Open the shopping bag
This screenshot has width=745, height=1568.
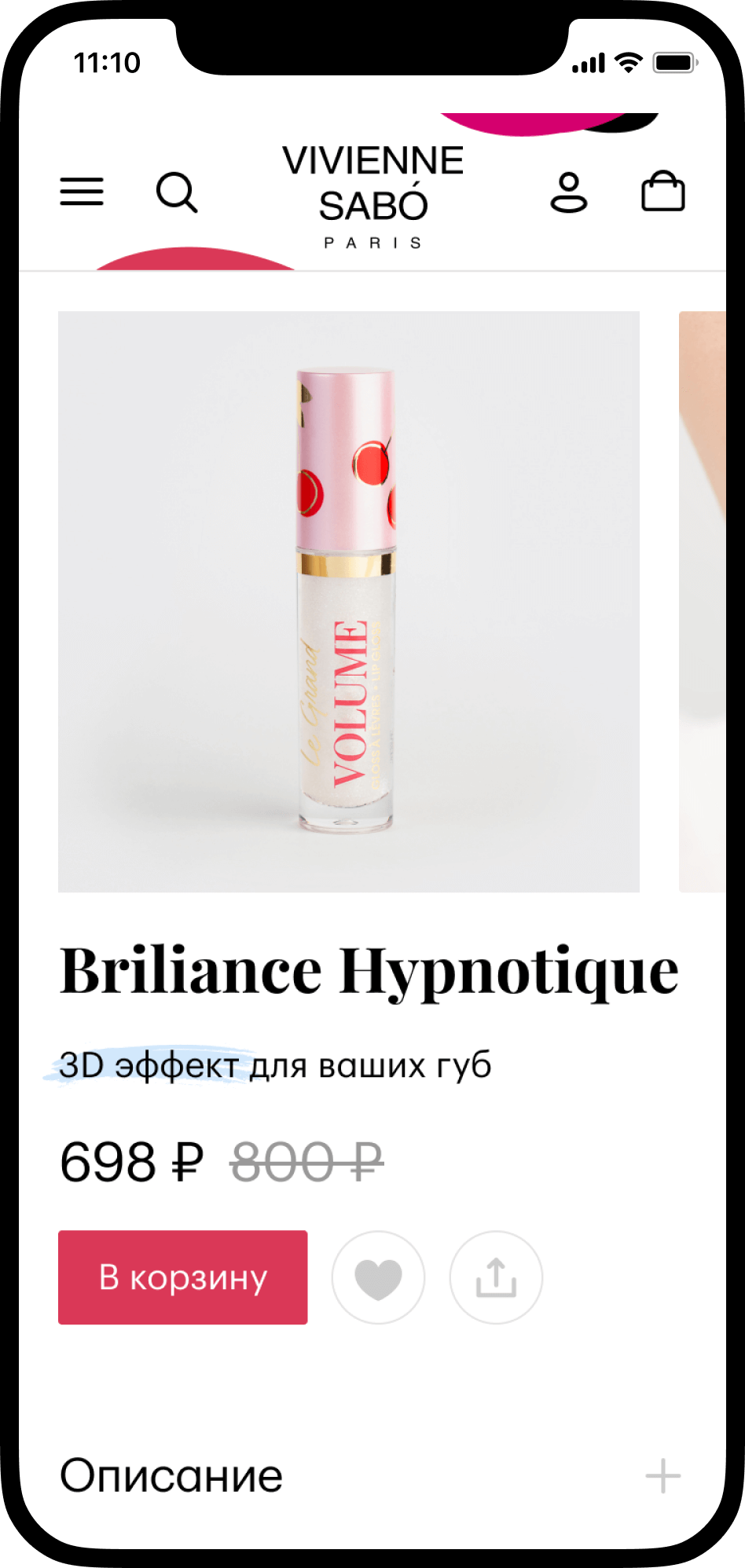[663, 192]
